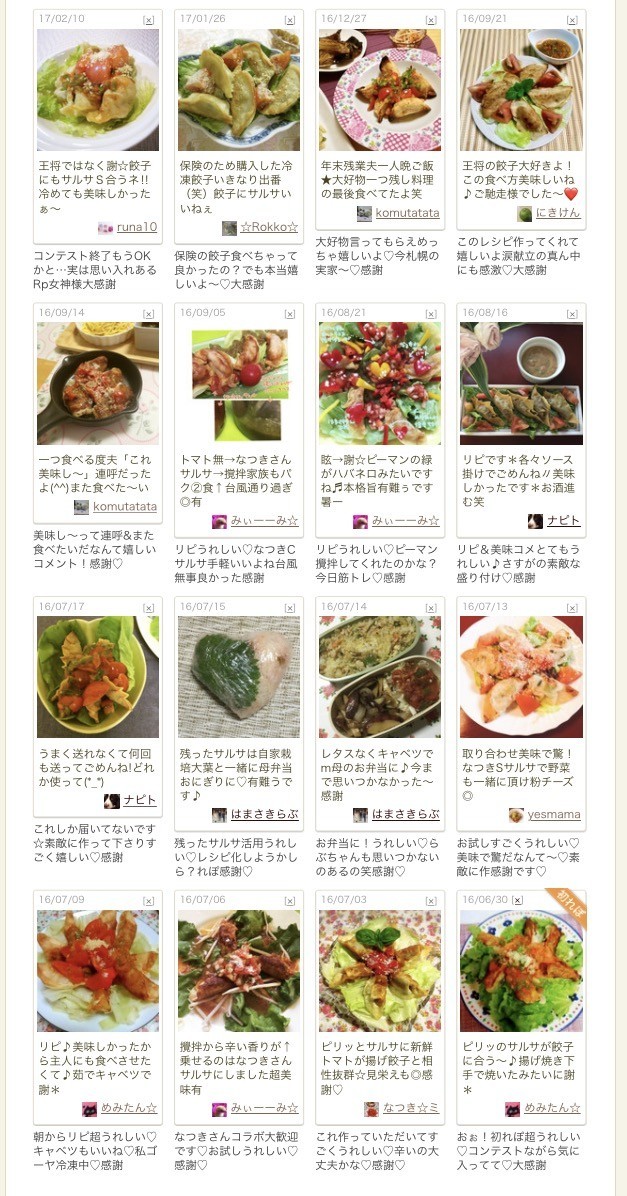Open the 16/08/21 colorful salad photo
Image resolution: width=627 pixels, height=1196 pixels.
[380, 384]
